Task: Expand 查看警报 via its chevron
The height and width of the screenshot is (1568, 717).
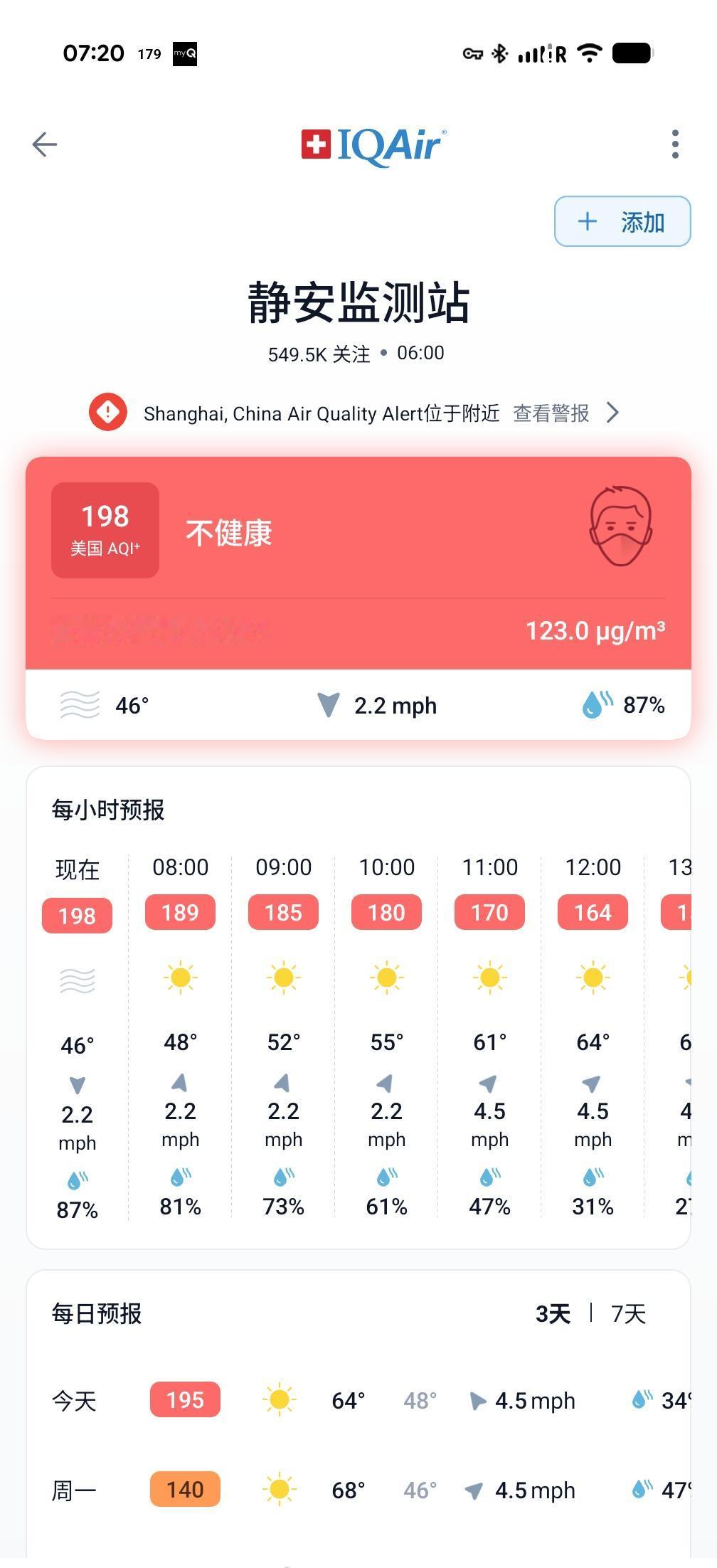Action: tap(613, 413)
